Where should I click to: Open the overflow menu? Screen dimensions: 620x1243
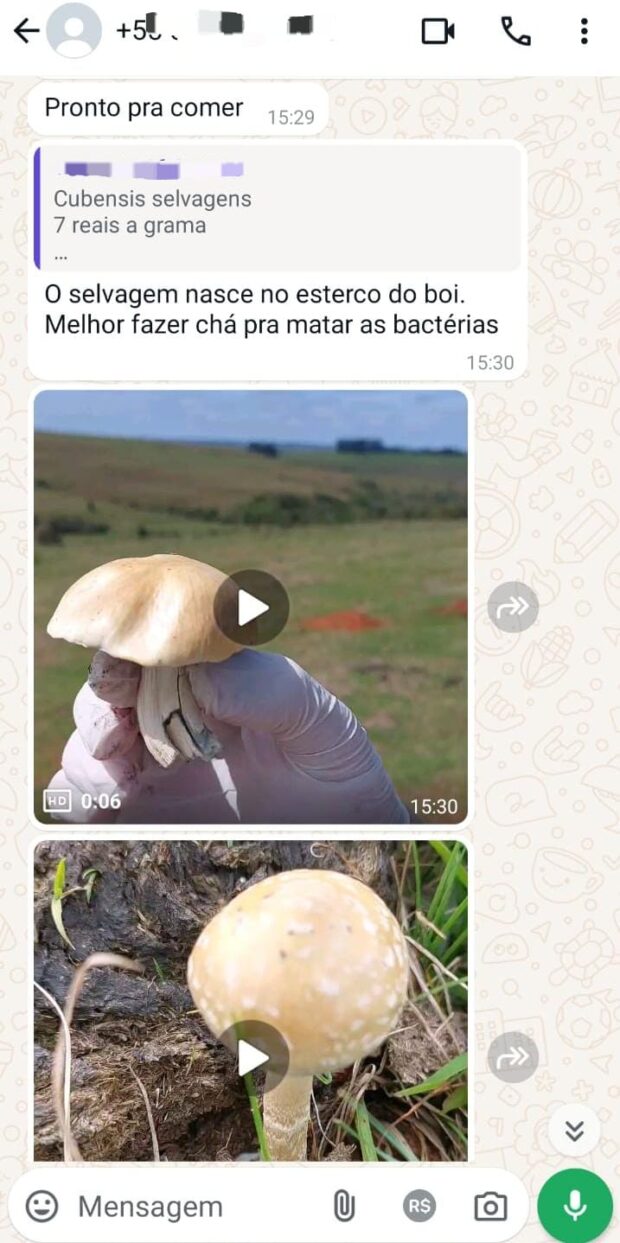(x=584, y=31)
